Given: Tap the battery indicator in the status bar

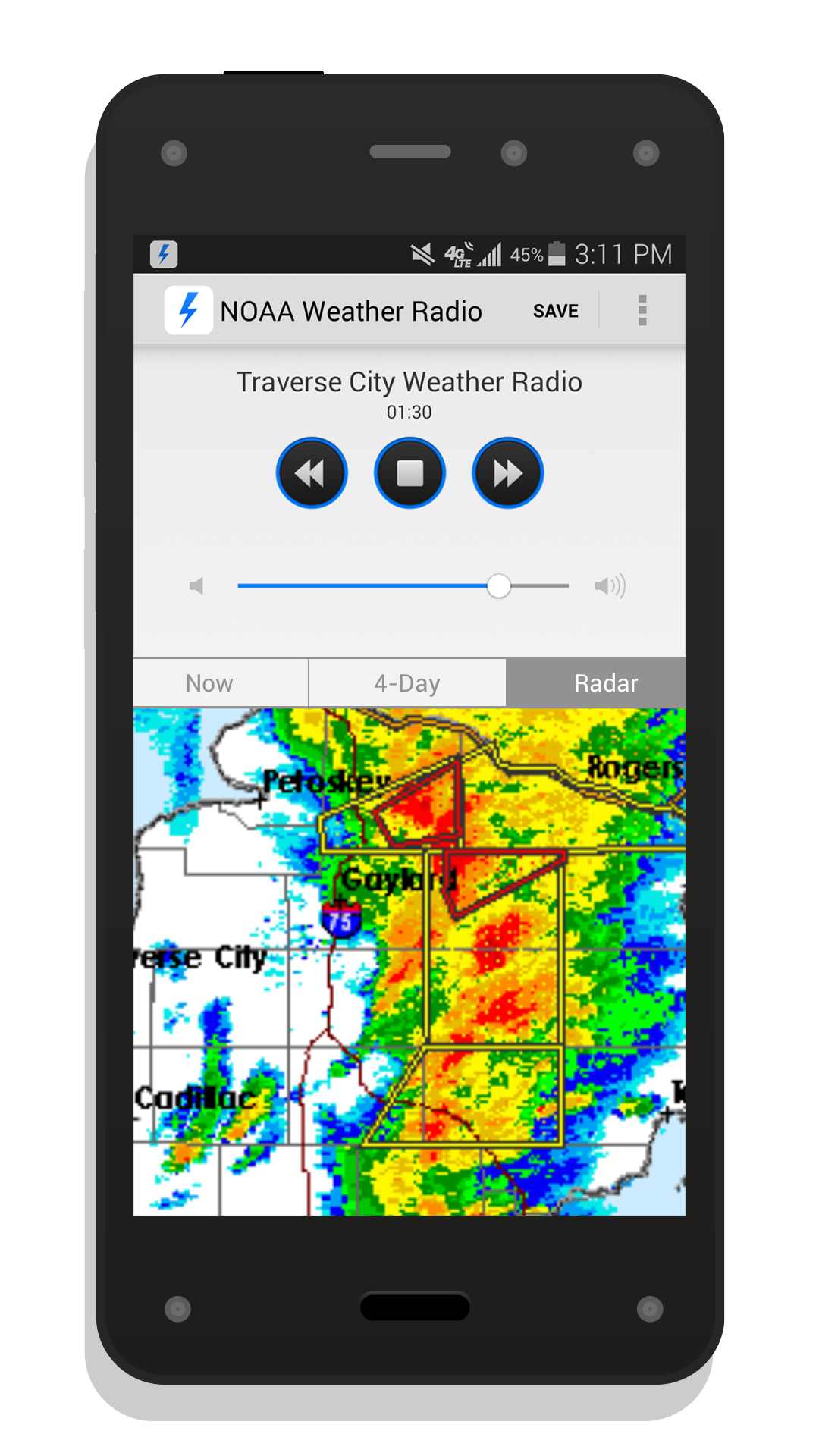Looking at the screenshot, I should 556,255.
